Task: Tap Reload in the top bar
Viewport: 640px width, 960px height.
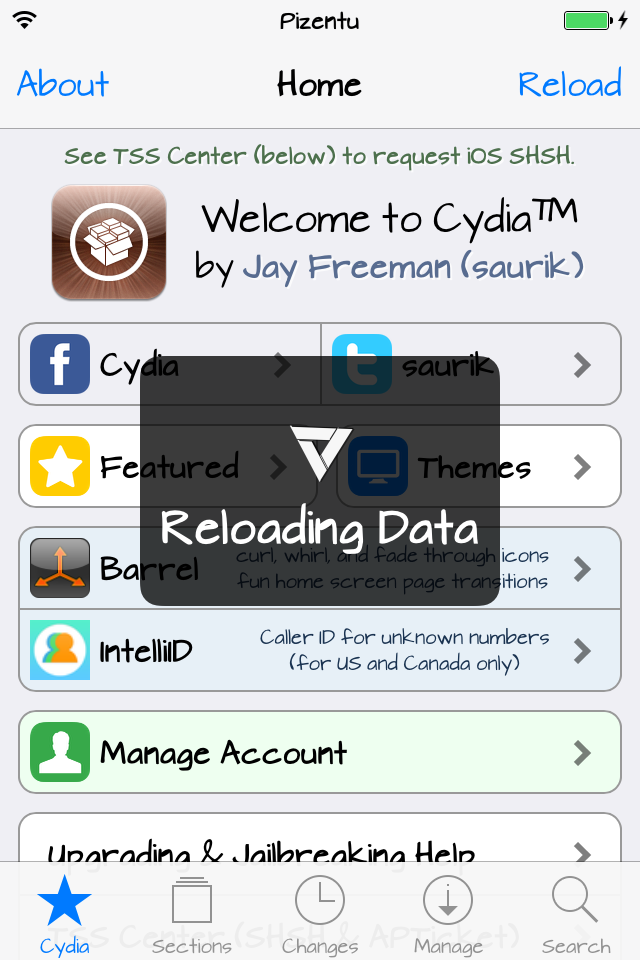Action: point(570,84)
